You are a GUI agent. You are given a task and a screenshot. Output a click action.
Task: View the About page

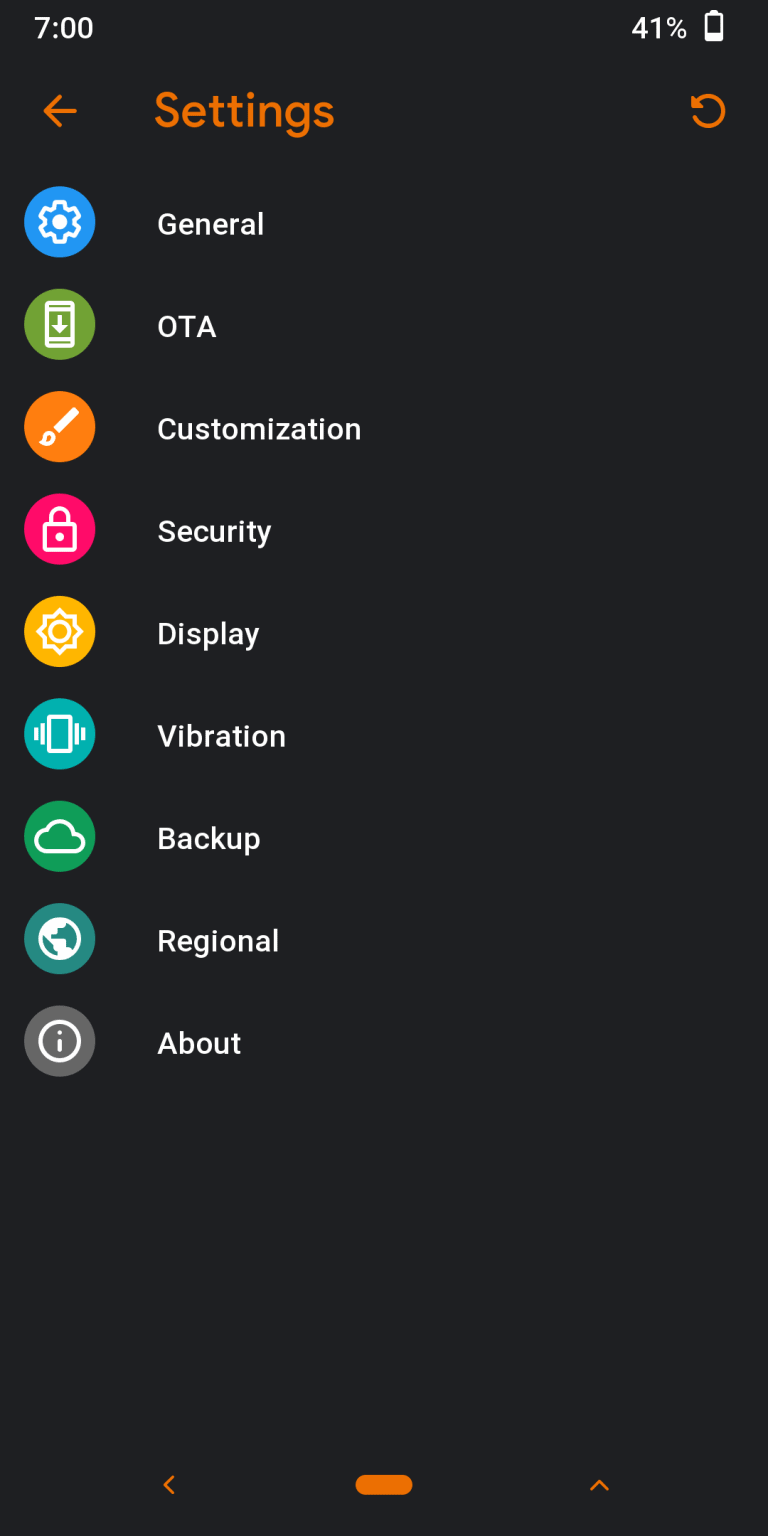click(x=384, y=1042)
